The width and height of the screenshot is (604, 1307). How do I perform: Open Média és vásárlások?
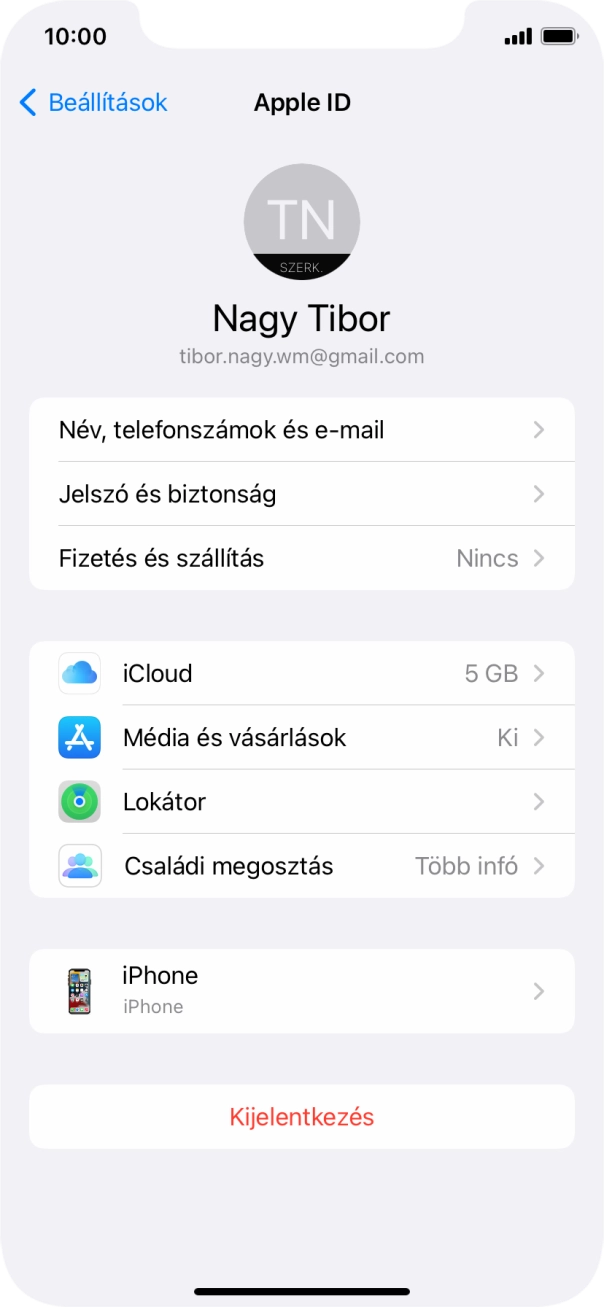pos(301,738)
